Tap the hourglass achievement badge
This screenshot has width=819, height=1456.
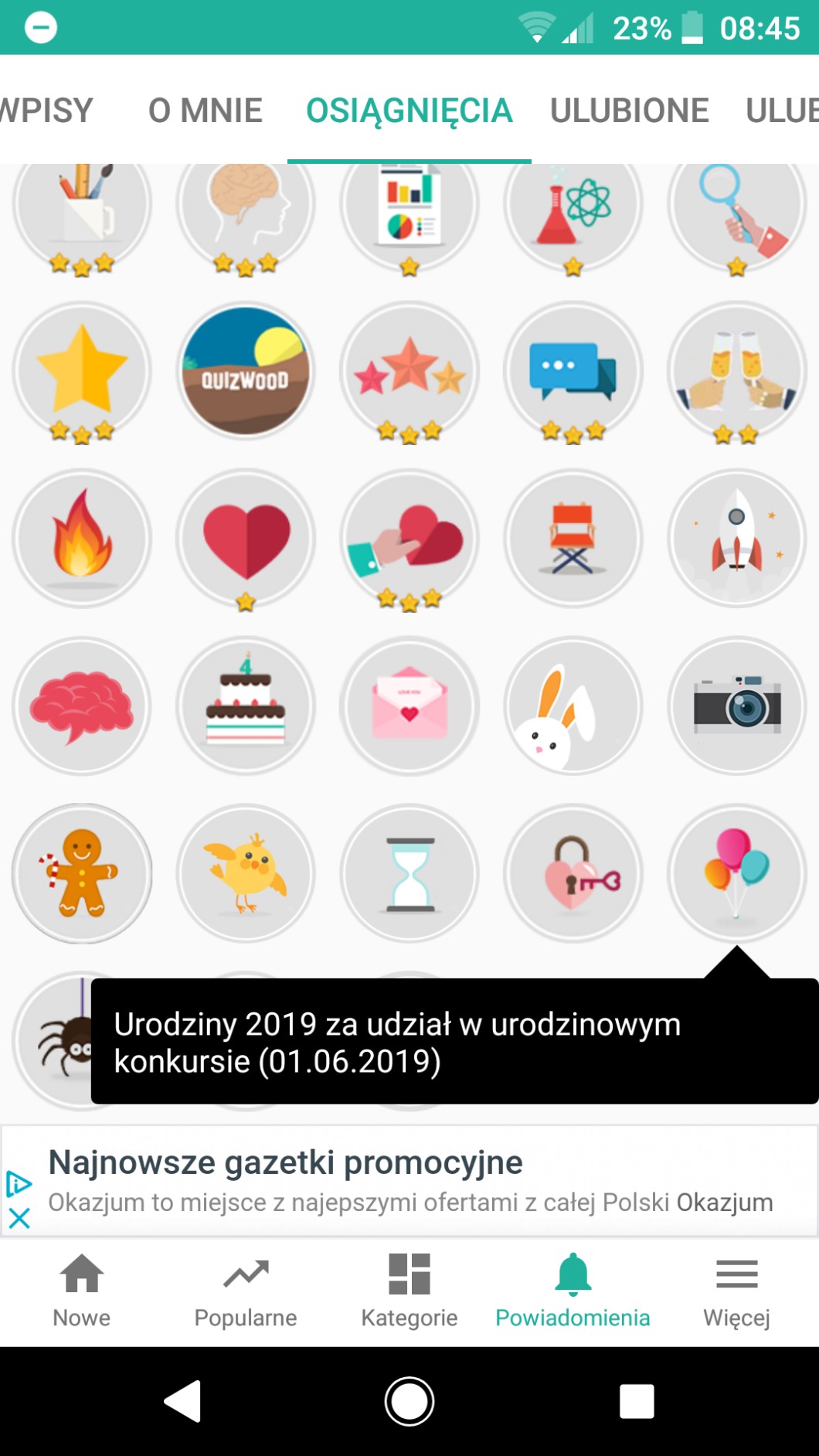(x=410, y=873)
